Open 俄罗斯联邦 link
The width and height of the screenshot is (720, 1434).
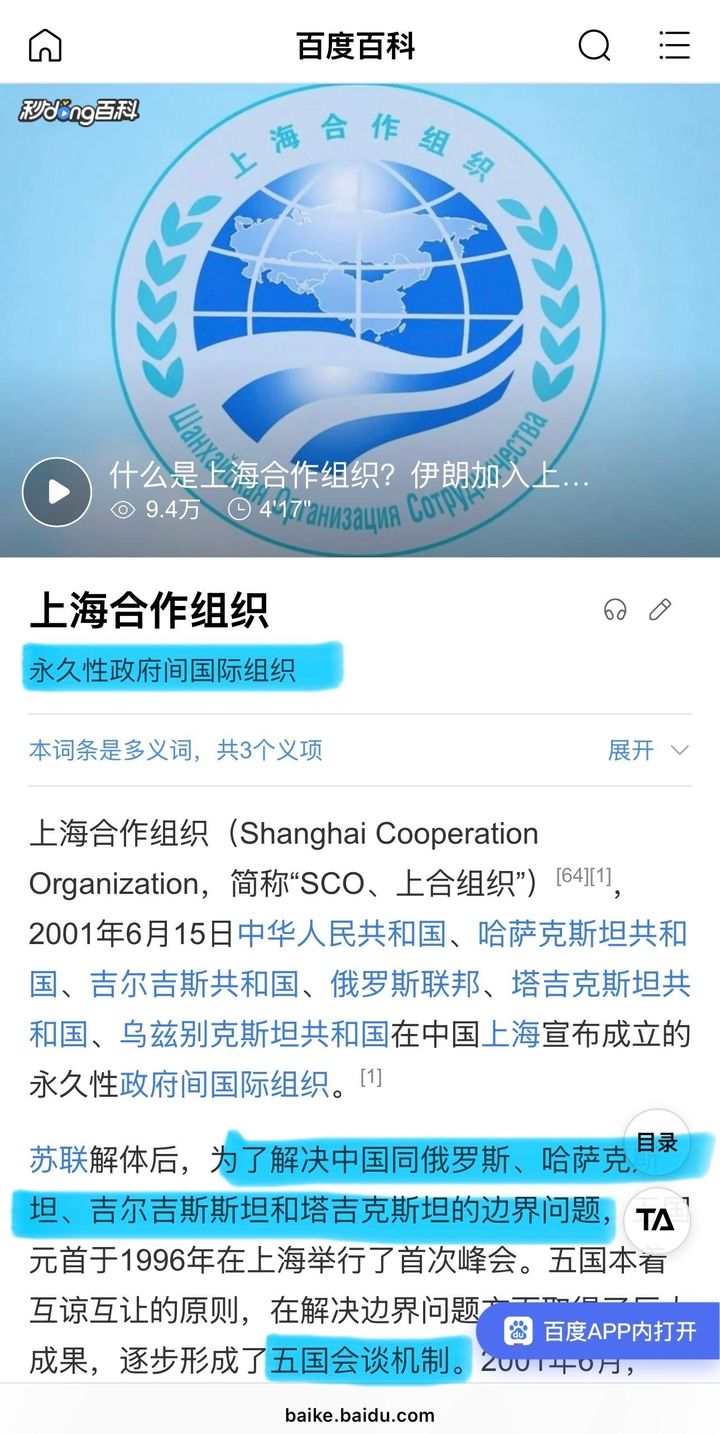(405, 984)
